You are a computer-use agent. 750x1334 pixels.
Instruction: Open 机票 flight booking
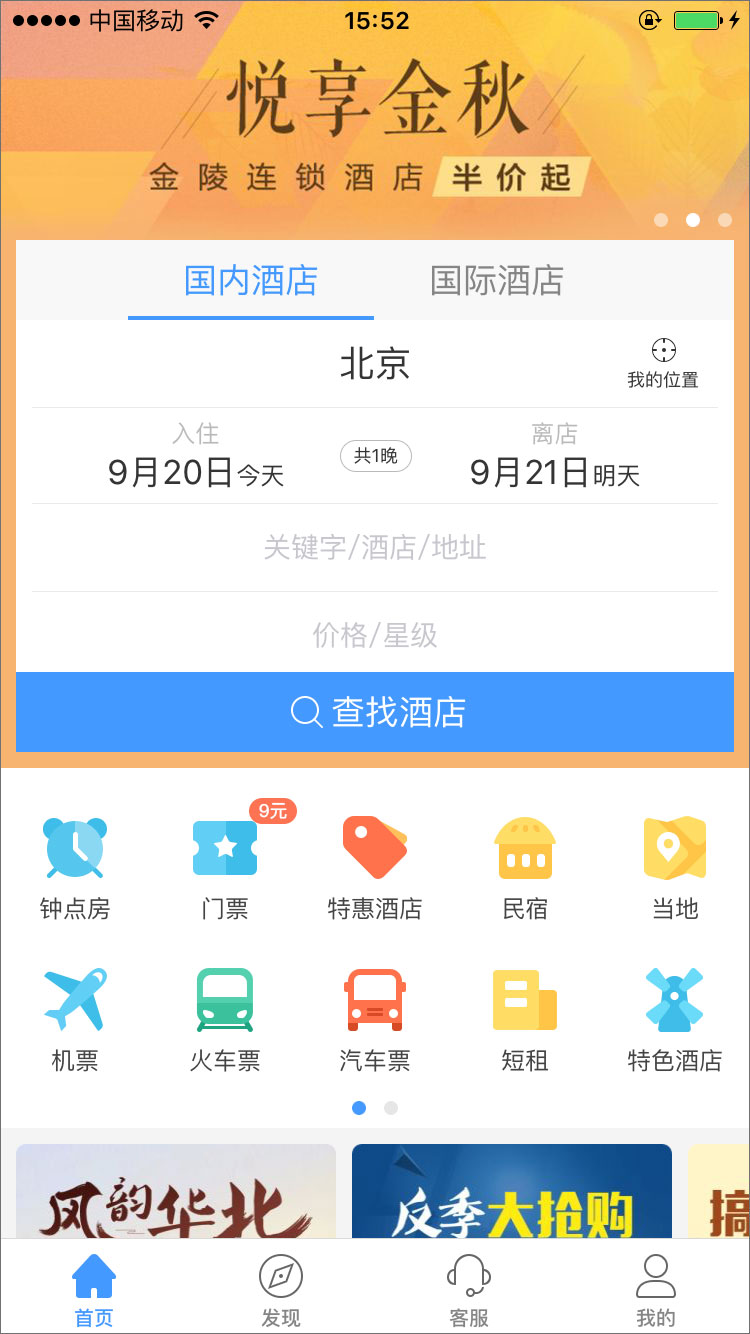[x=75, y=1018]
